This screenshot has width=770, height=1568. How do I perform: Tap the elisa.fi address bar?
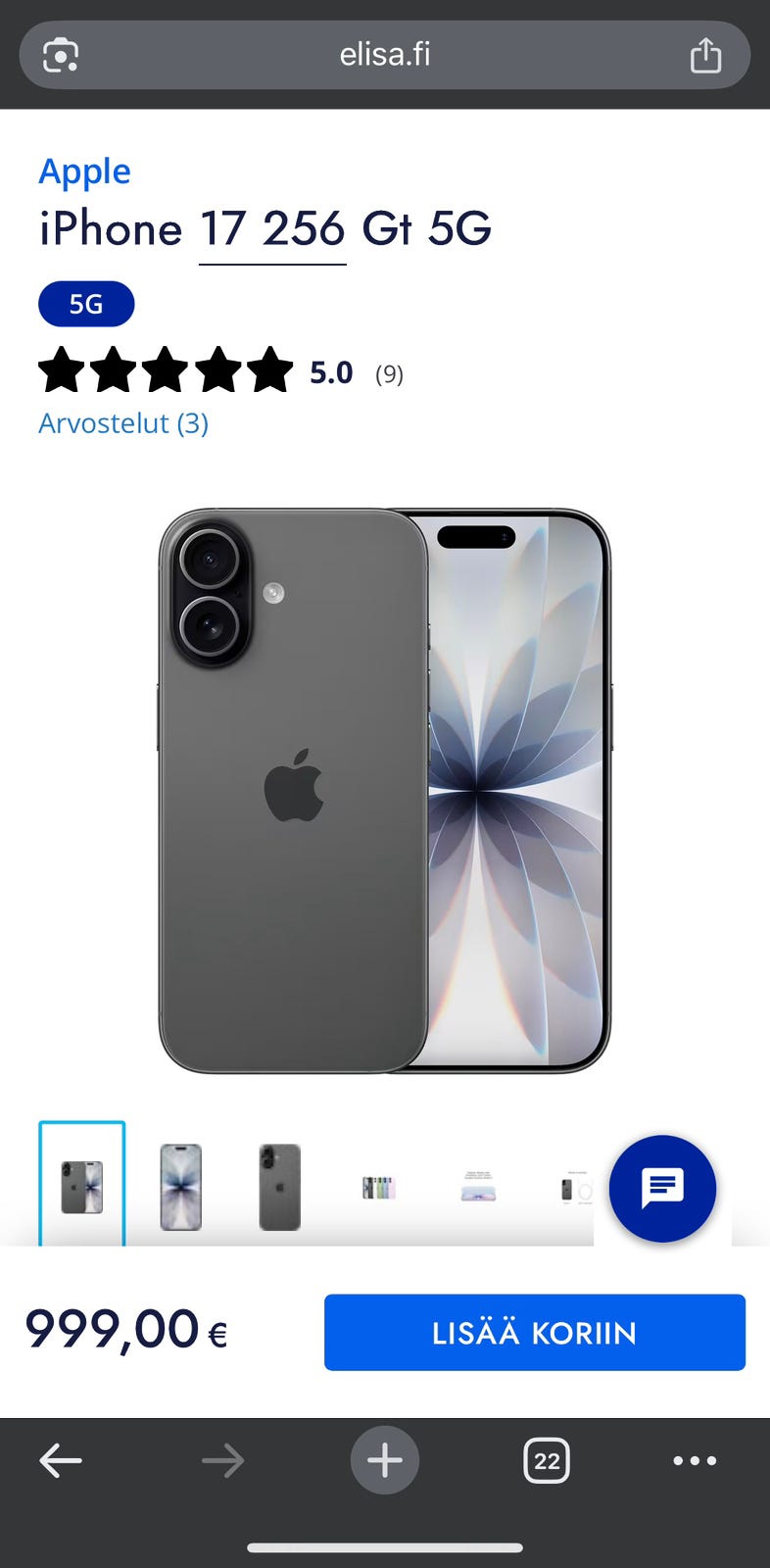click(x=385, y=55)
